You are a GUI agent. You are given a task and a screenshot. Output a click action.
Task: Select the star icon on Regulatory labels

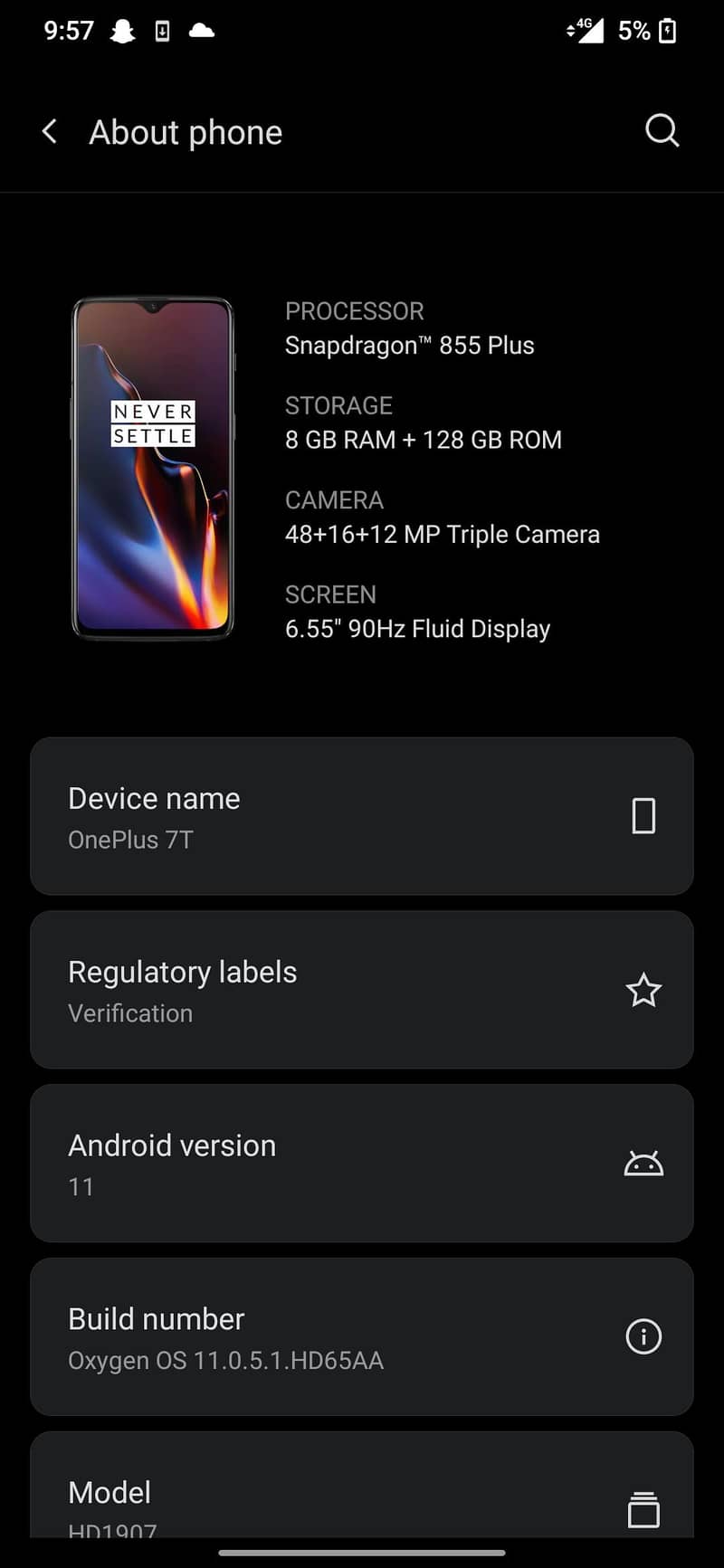point(643,990)
